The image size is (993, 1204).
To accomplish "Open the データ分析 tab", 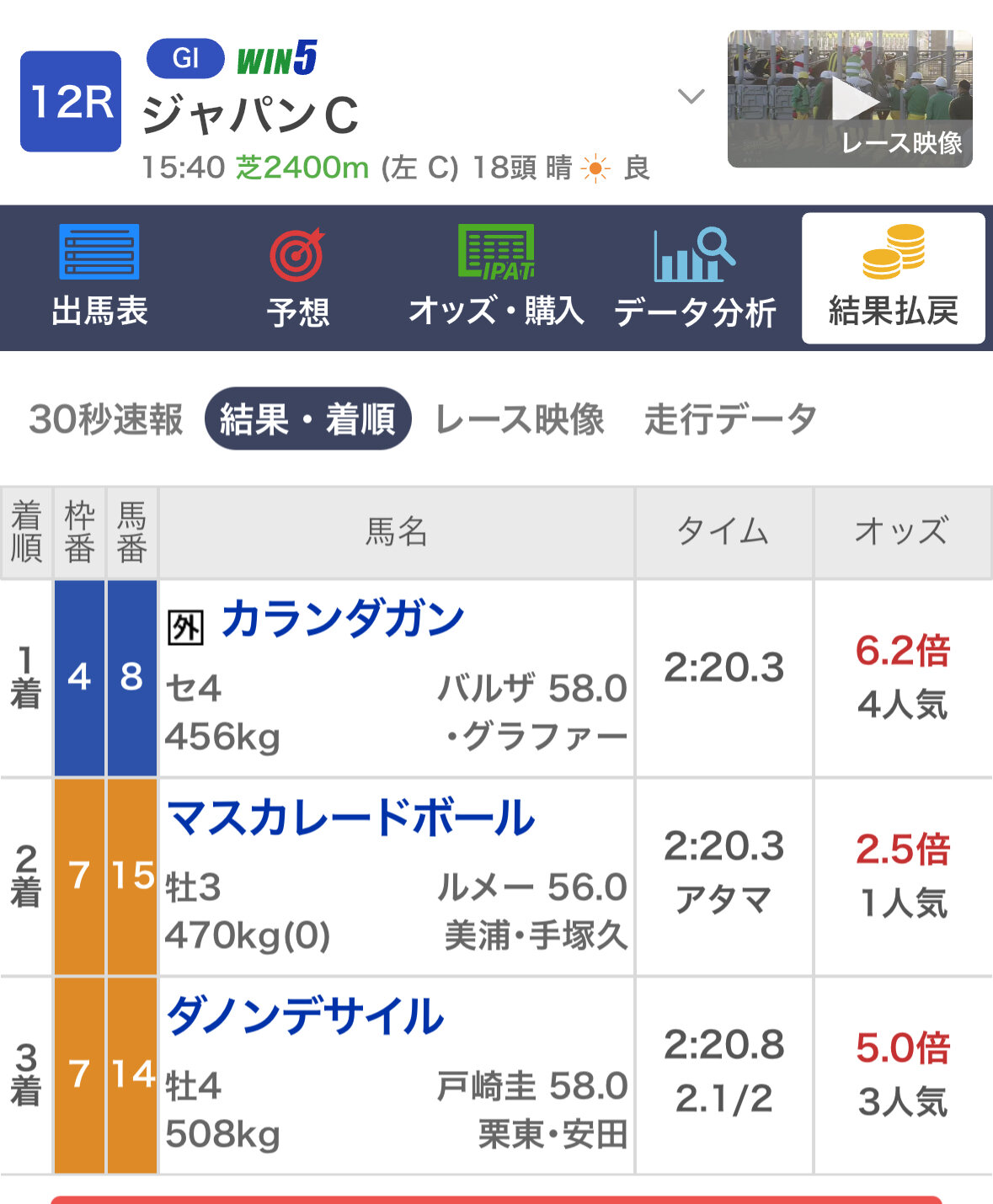I will click(x=695, y=277).
